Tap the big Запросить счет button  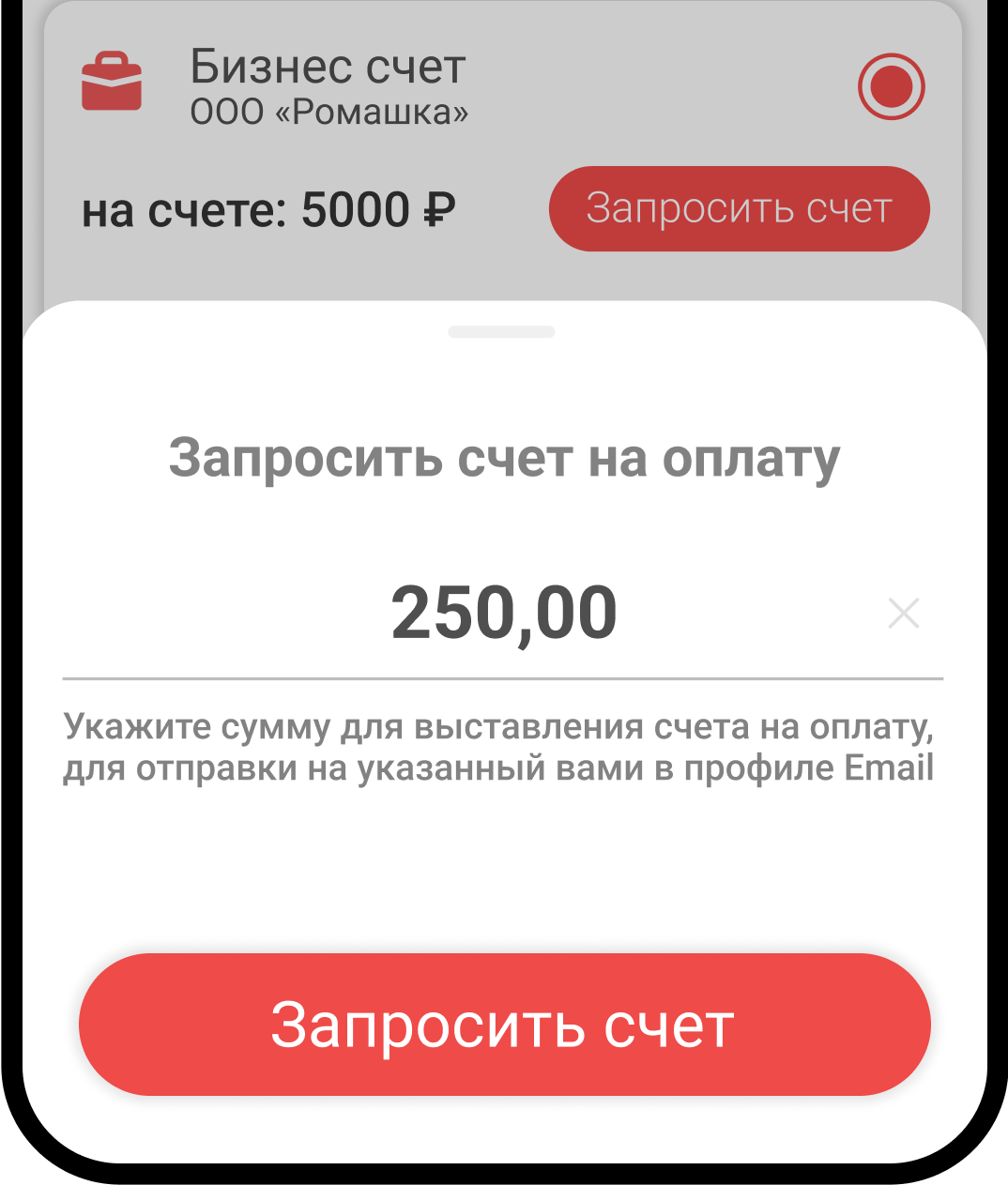click(x=504, y=1025)
